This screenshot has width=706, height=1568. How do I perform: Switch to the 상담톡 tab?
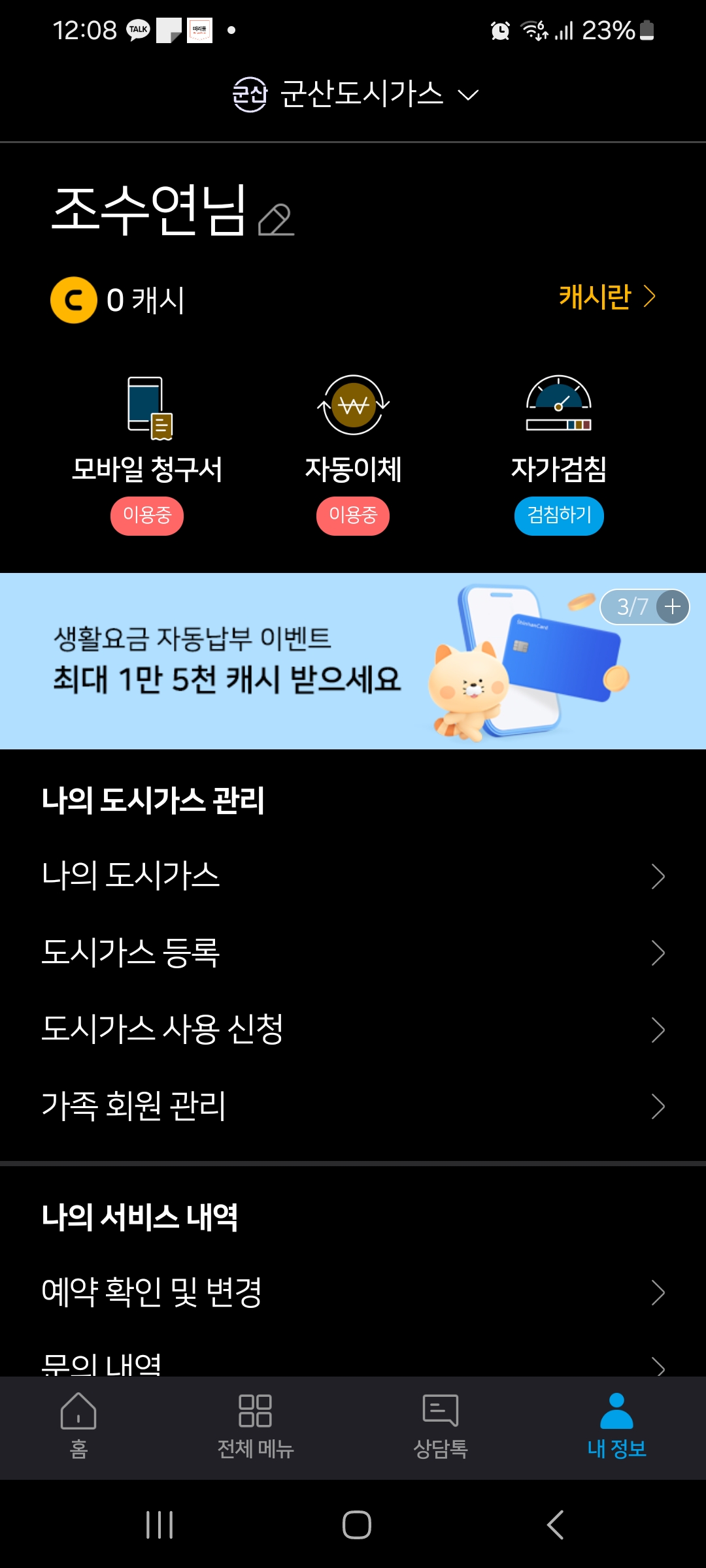coord(441,1428)
